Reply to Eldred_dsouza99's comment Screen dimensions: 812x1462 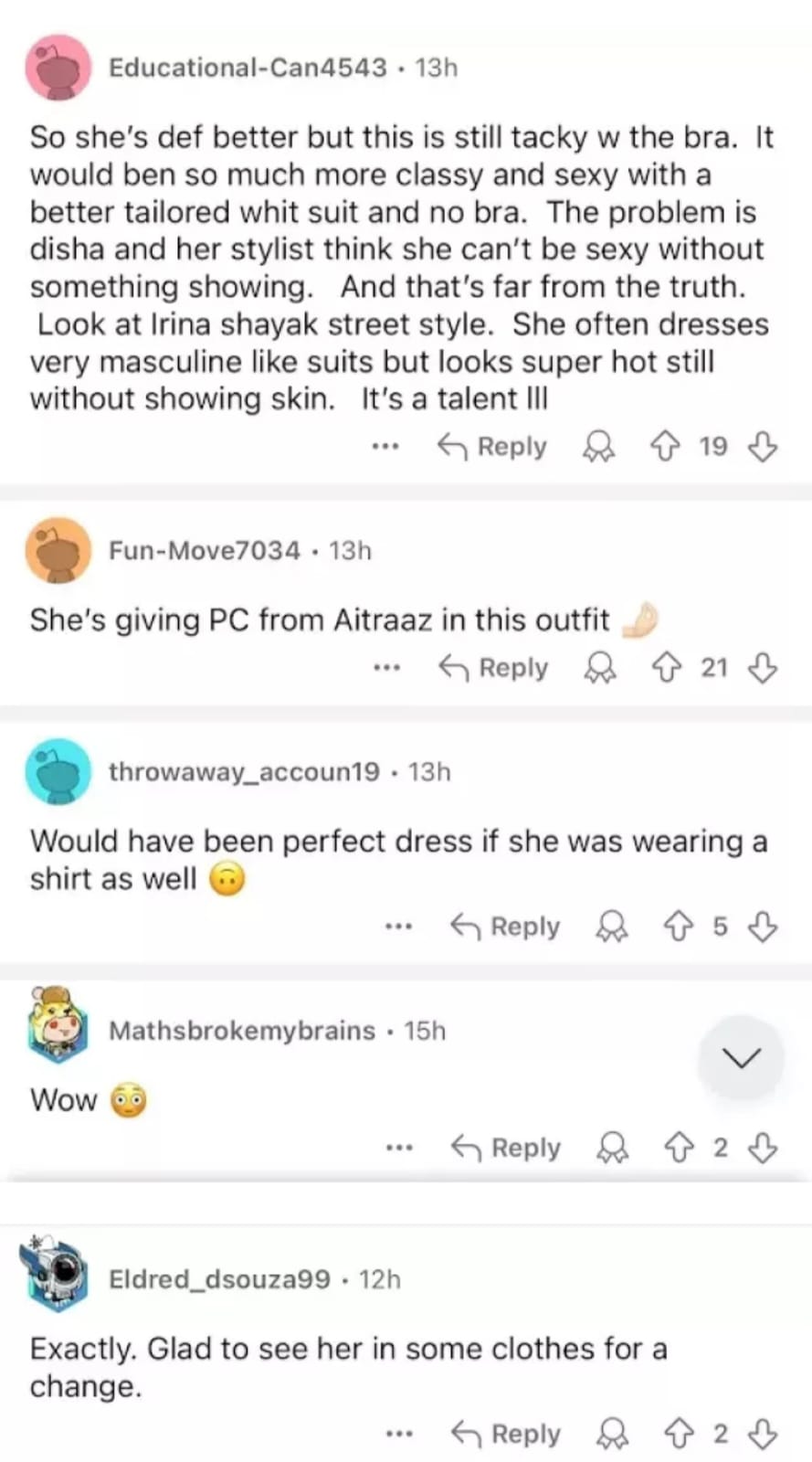(506, 1435)
